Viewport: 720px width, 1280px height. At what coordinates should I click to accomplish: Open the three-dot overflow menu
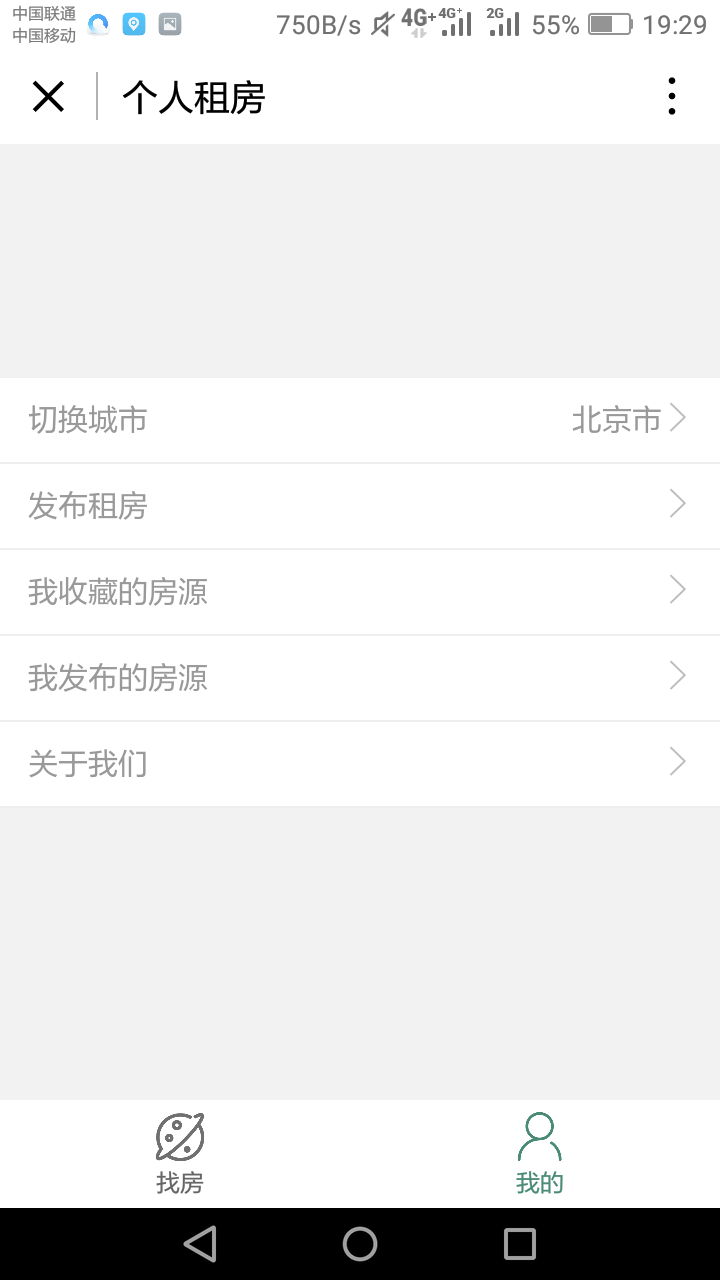(x=672, y=97)
